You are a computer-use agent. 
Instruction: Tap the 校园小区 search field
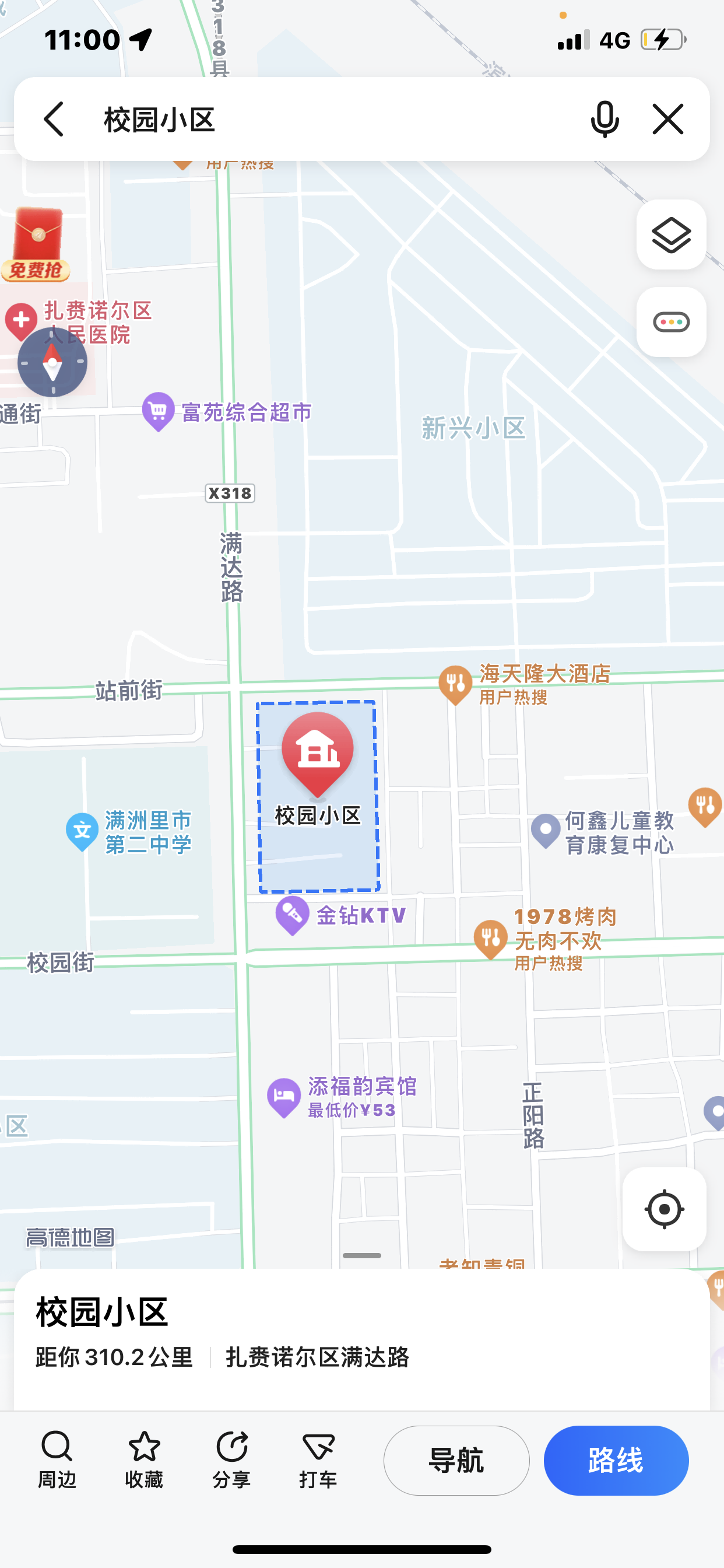329,120
